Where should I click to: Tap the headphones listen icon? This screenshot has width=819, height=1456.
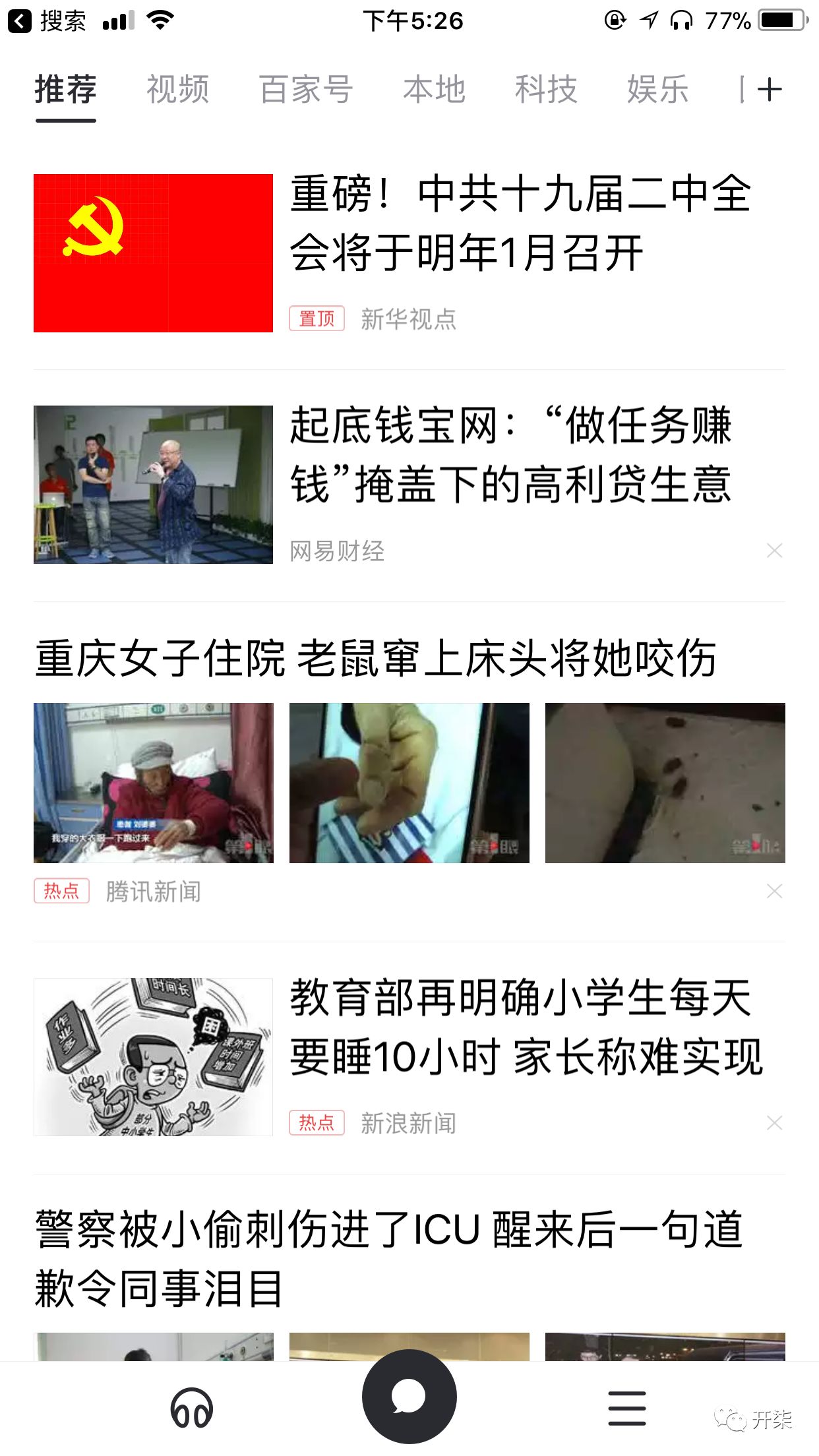pos(191,1409)
